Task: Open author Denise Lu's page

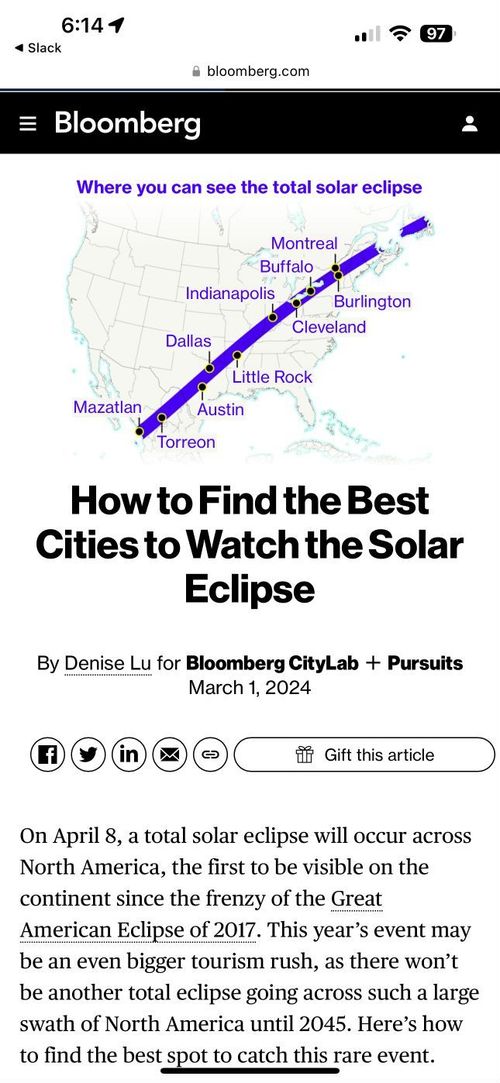Action: point(107,664)
